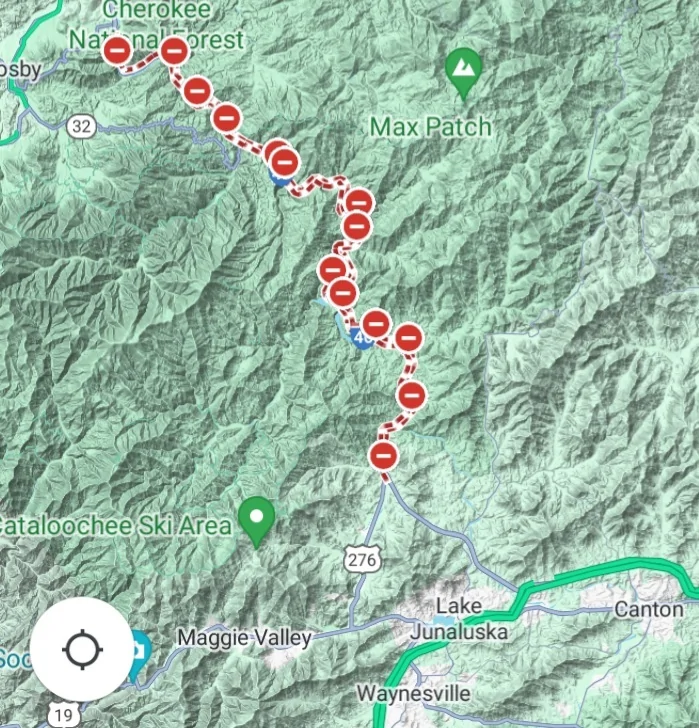Open the lodging pin beside route 19
This screenshot has width=699, height=728.
138,648
